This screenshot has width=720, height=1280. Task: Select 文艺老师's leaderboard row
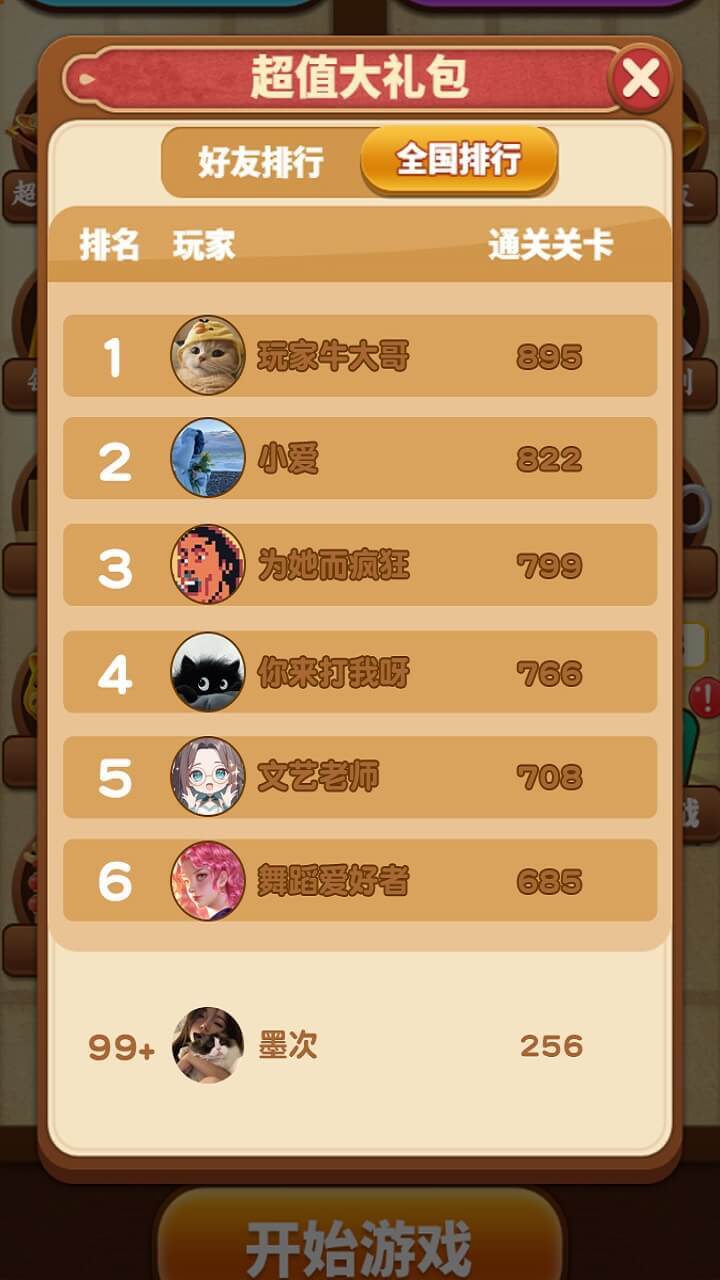pyautogui.click(x=360, y=778)
